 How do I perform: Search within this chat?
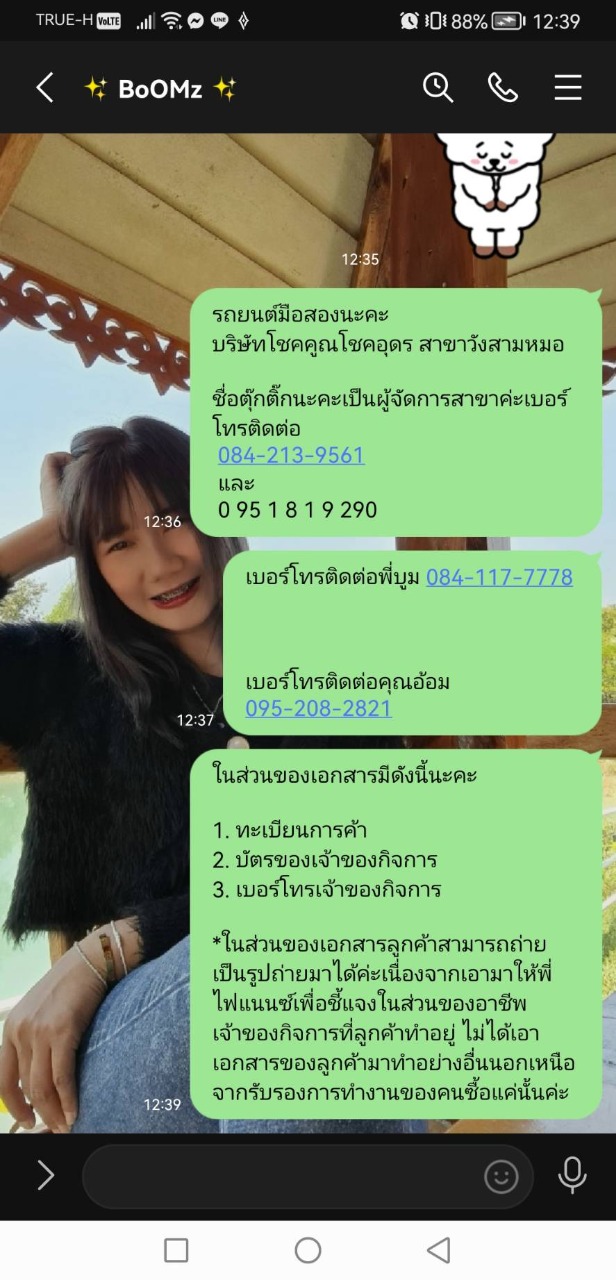tap(438, 88)
